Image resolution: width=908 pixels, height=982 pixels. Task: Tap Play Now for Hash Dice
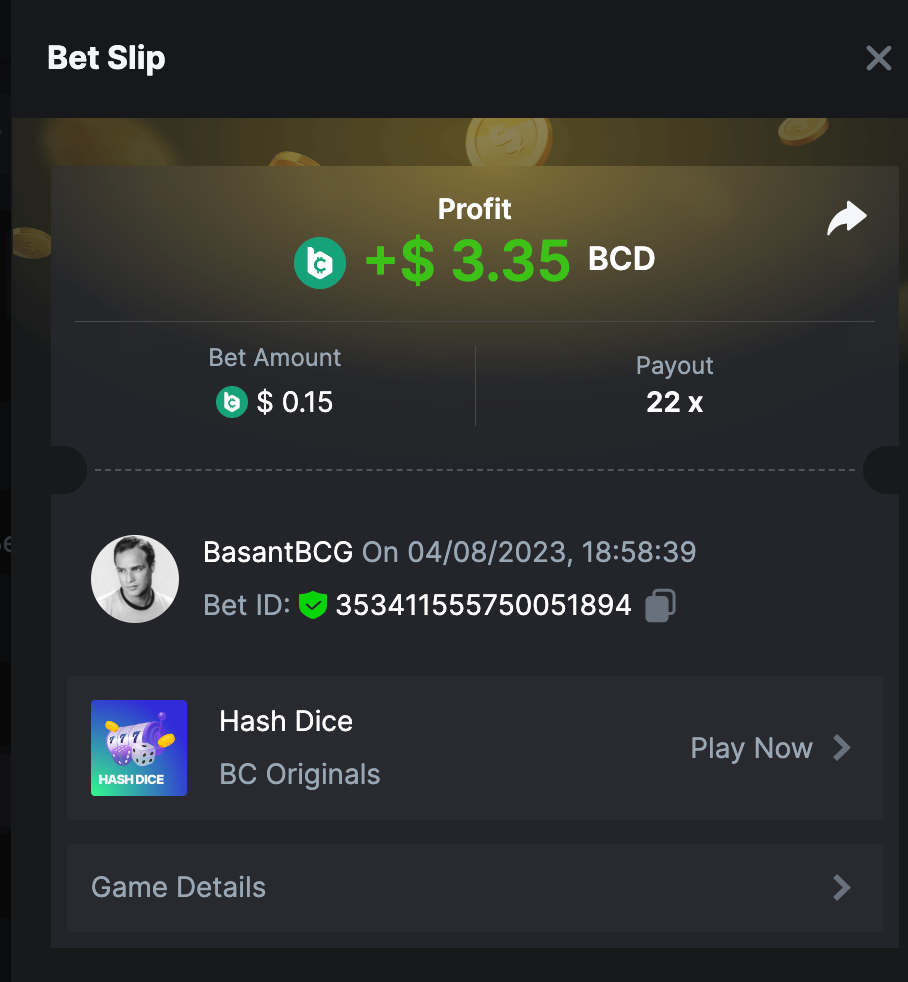tap(770, 748)
